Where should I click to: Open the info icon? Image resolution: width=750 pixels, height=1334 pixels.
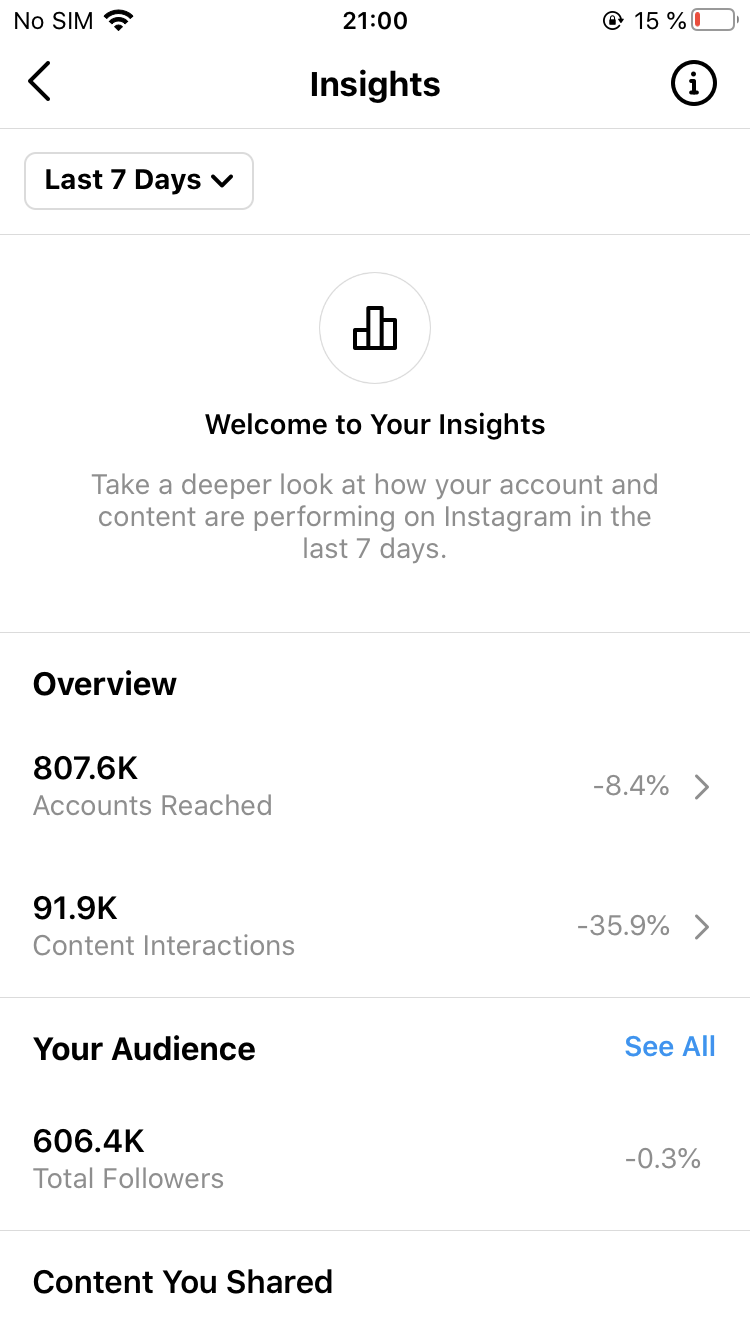click(693, 83)
